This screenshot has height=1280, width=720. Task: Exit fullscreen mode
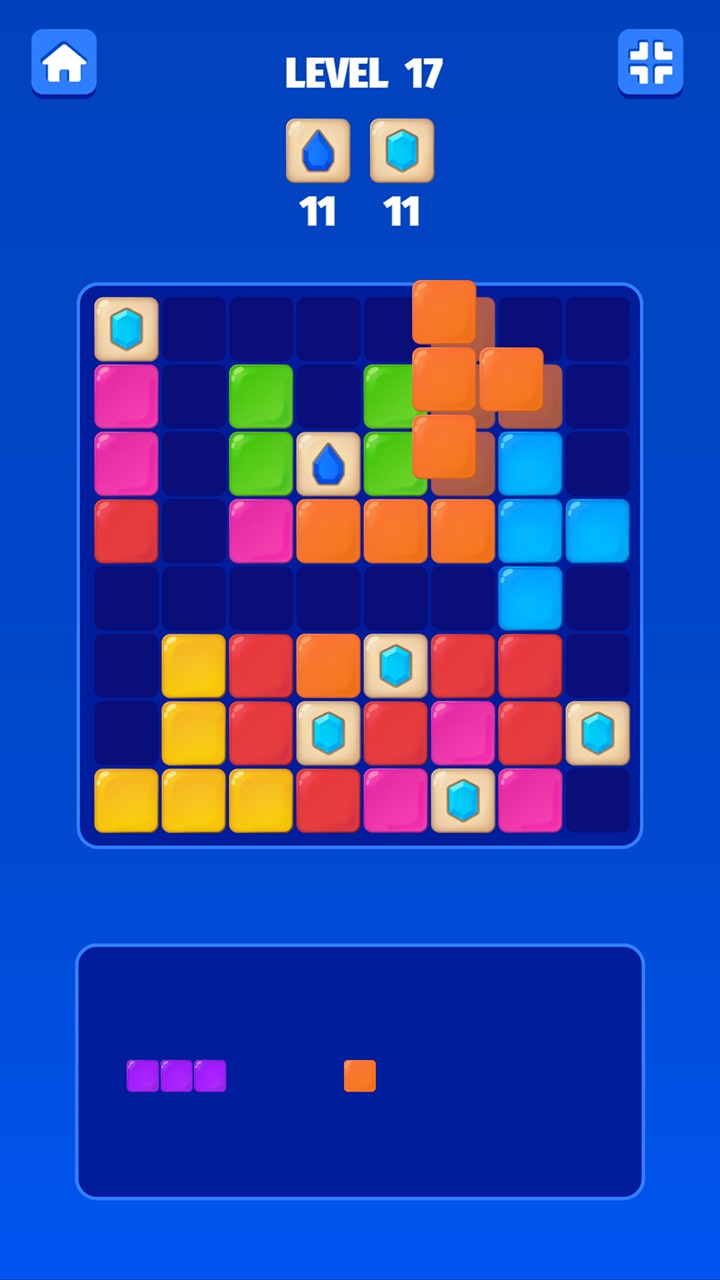tap(650, 63)
